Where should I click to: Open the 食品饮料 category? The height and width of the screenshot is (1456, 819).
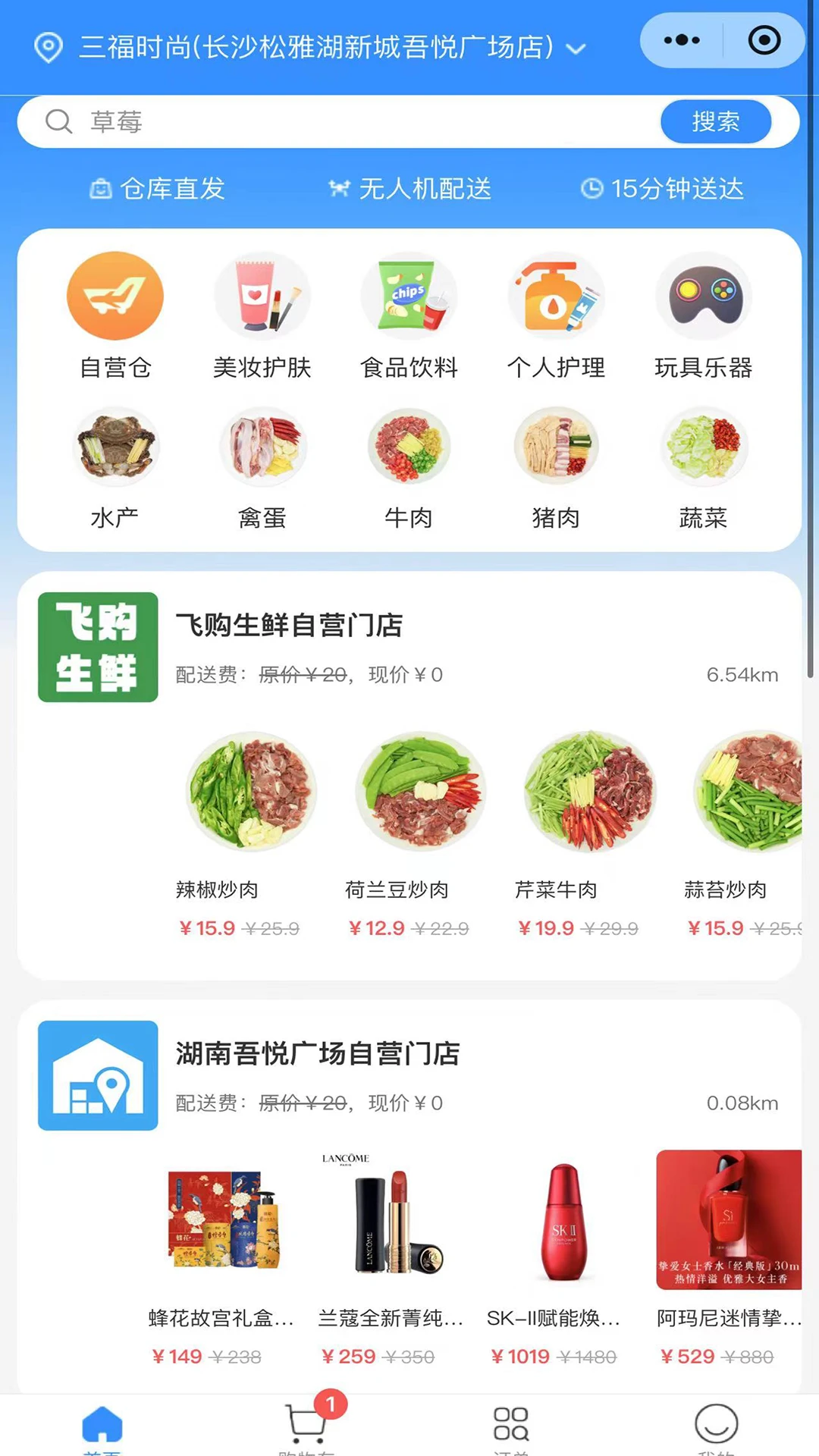click(409, 296)
